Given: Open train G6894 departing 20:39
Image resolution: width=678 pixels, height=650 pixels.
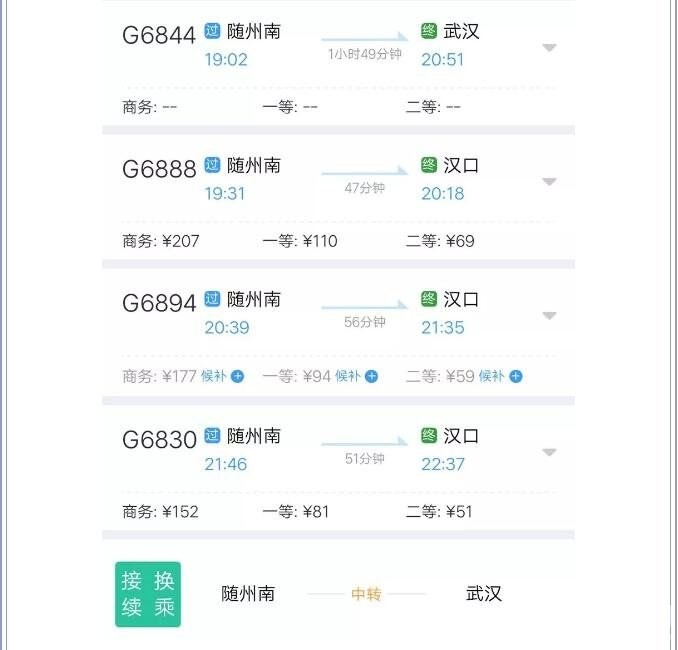Looking at the screenshot, I should pos(160,304).
